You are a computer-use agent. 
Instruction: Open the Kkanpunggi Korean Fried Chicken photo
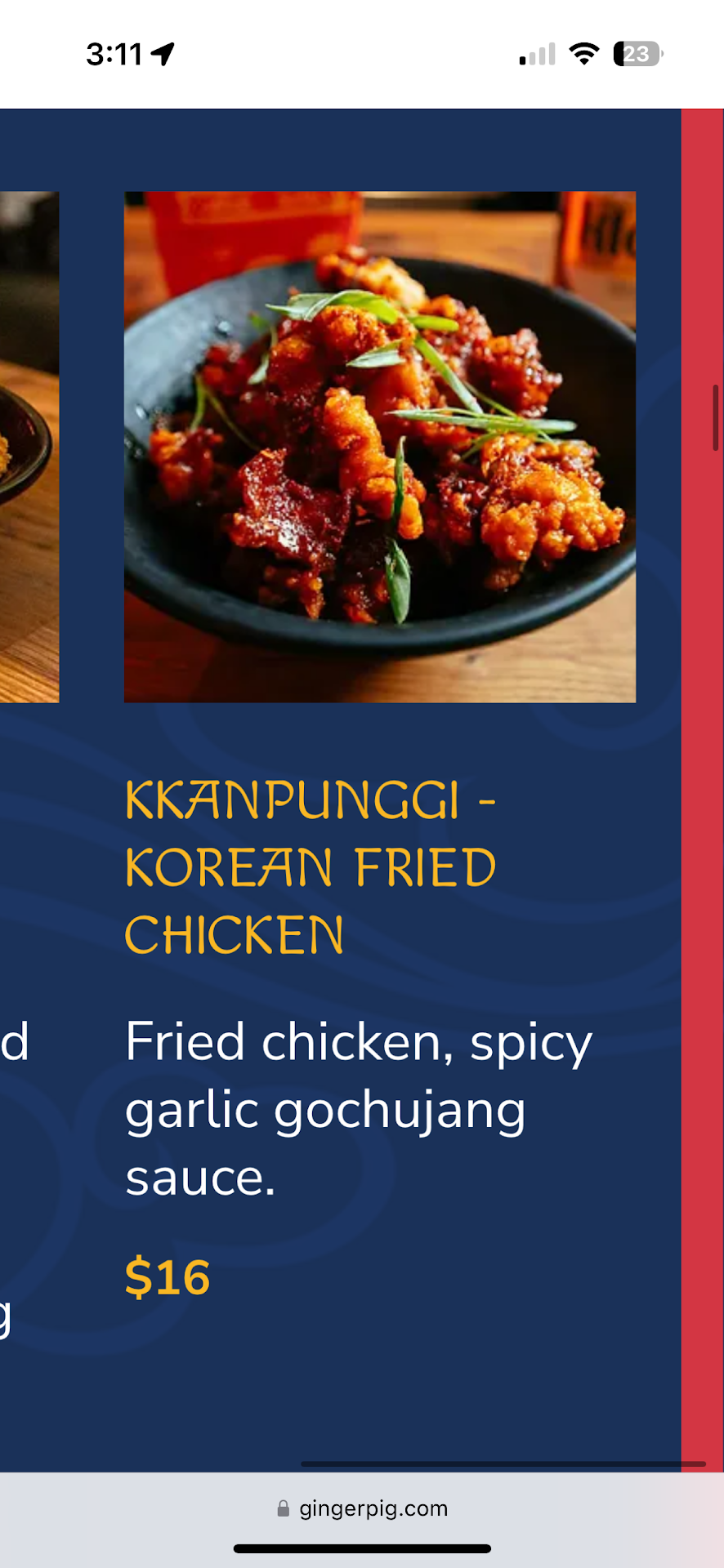[380, 447]
